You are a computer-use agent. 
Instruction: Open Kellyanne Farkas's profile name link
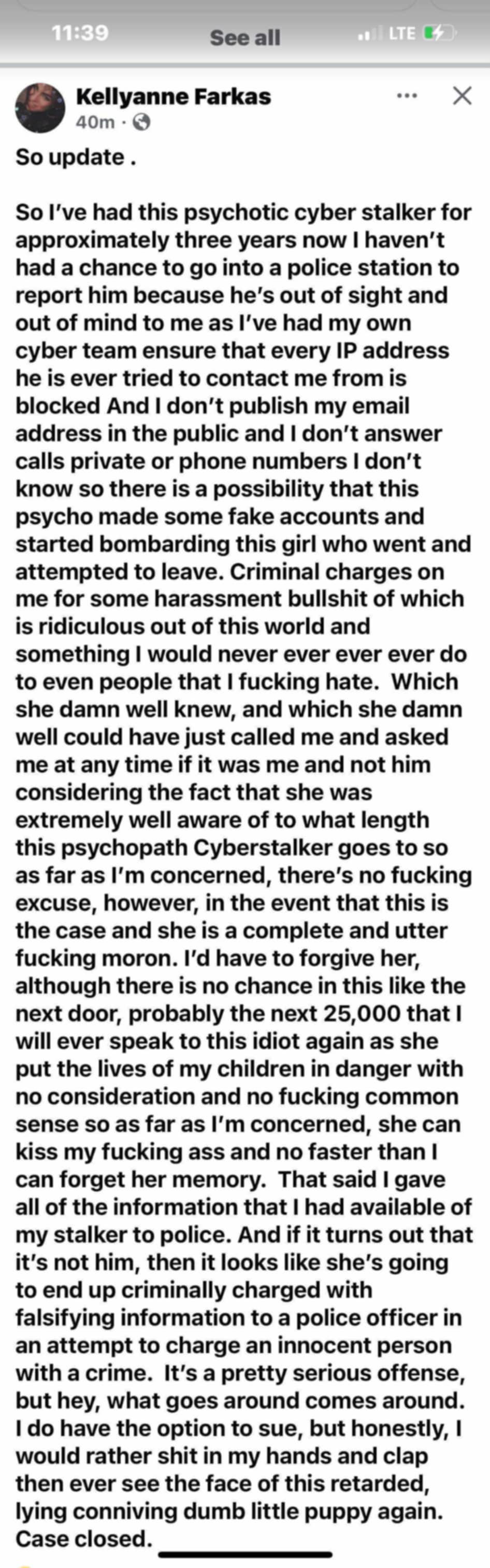[174, 96]
